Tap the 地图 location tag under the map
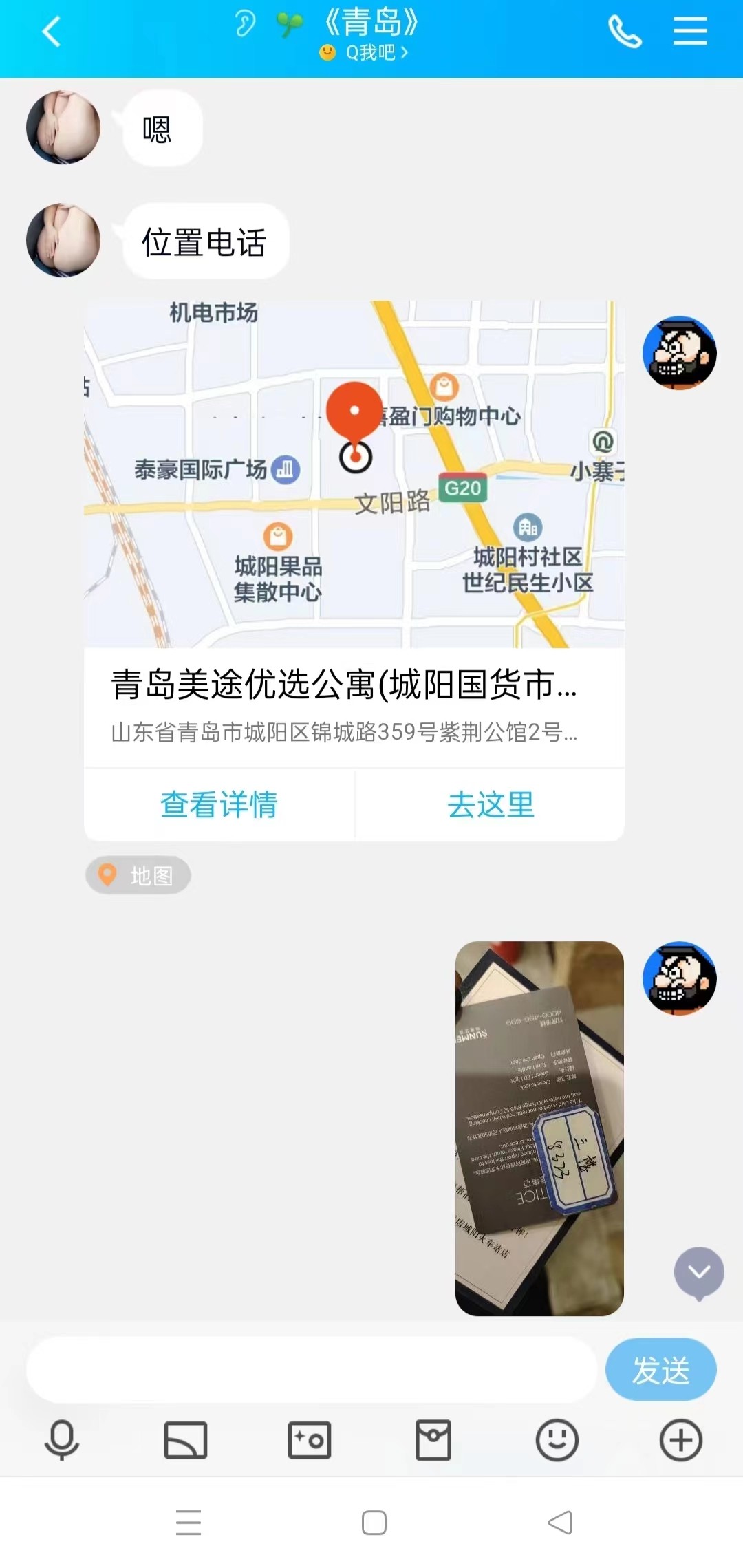743x1568 pixels. click(137, 874)
